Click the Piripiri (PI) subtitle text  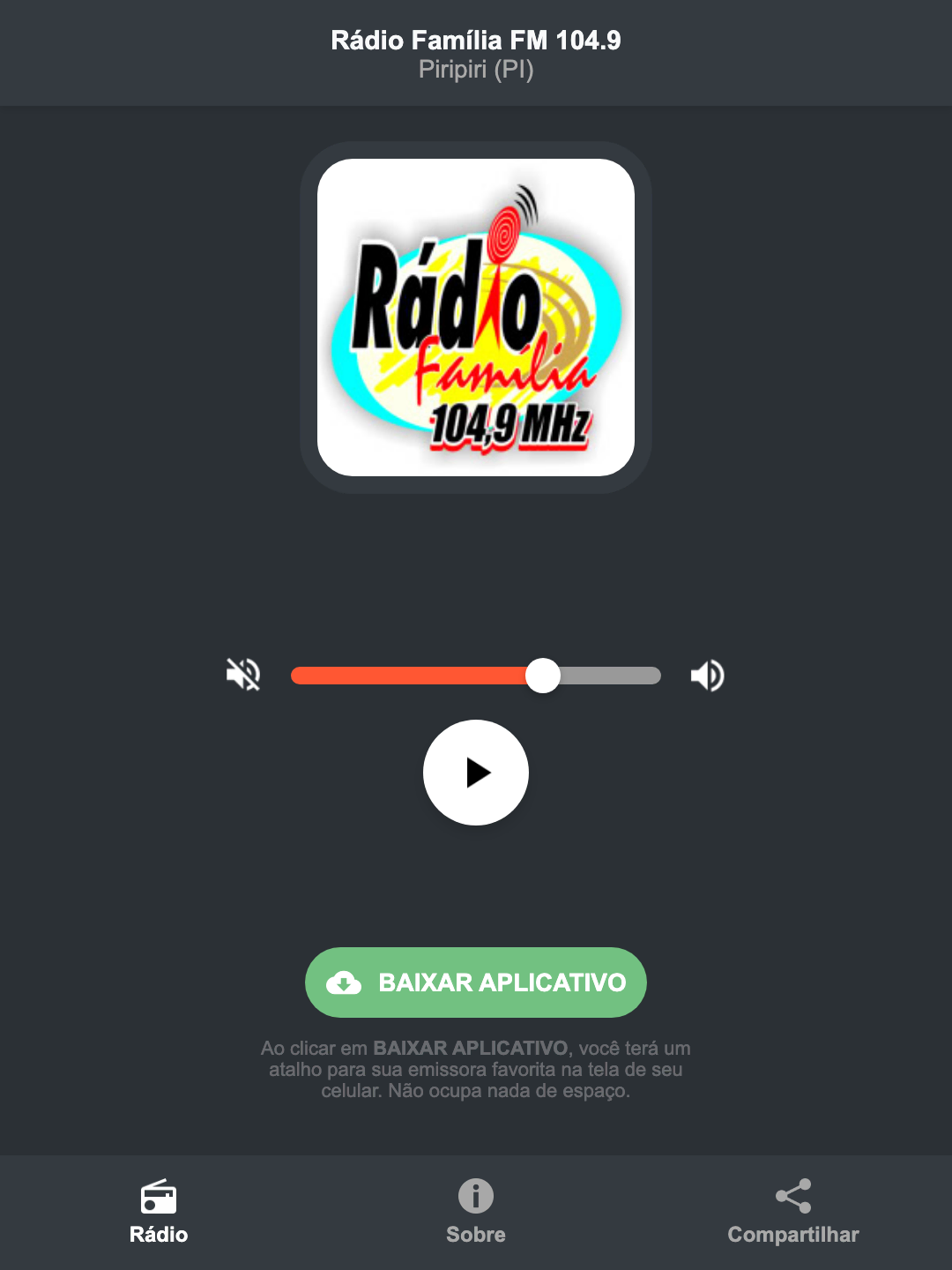[x=475, y=70]
